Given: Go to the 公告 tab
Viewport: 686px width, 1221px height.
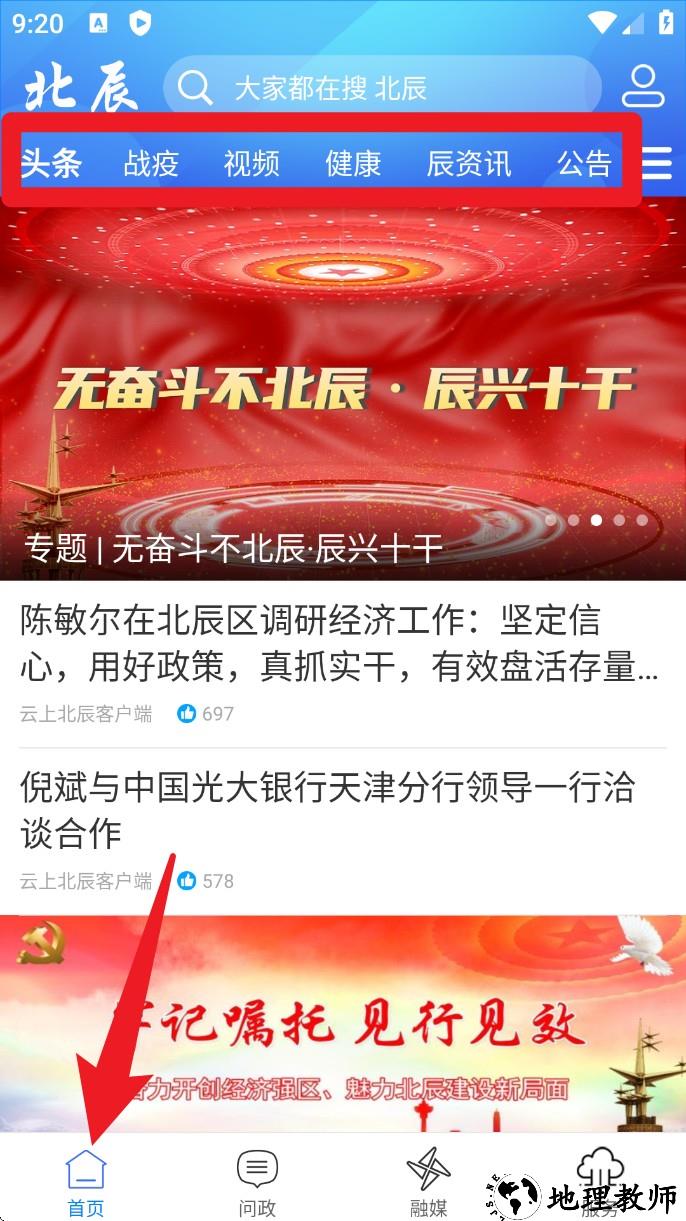Looking at the screenshot, I should (584, 163).
